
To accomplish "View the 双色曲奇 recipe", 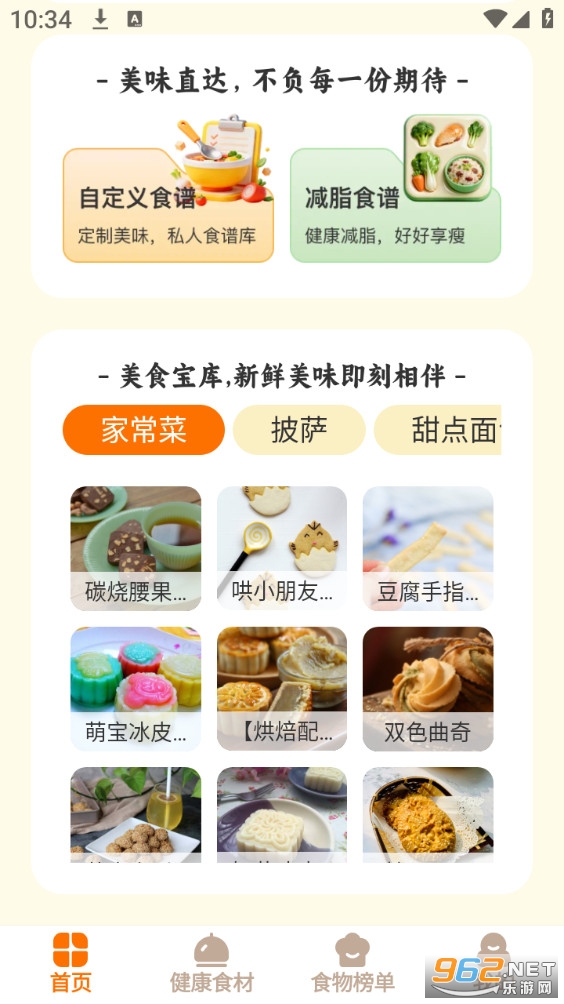I will (428, 688).
